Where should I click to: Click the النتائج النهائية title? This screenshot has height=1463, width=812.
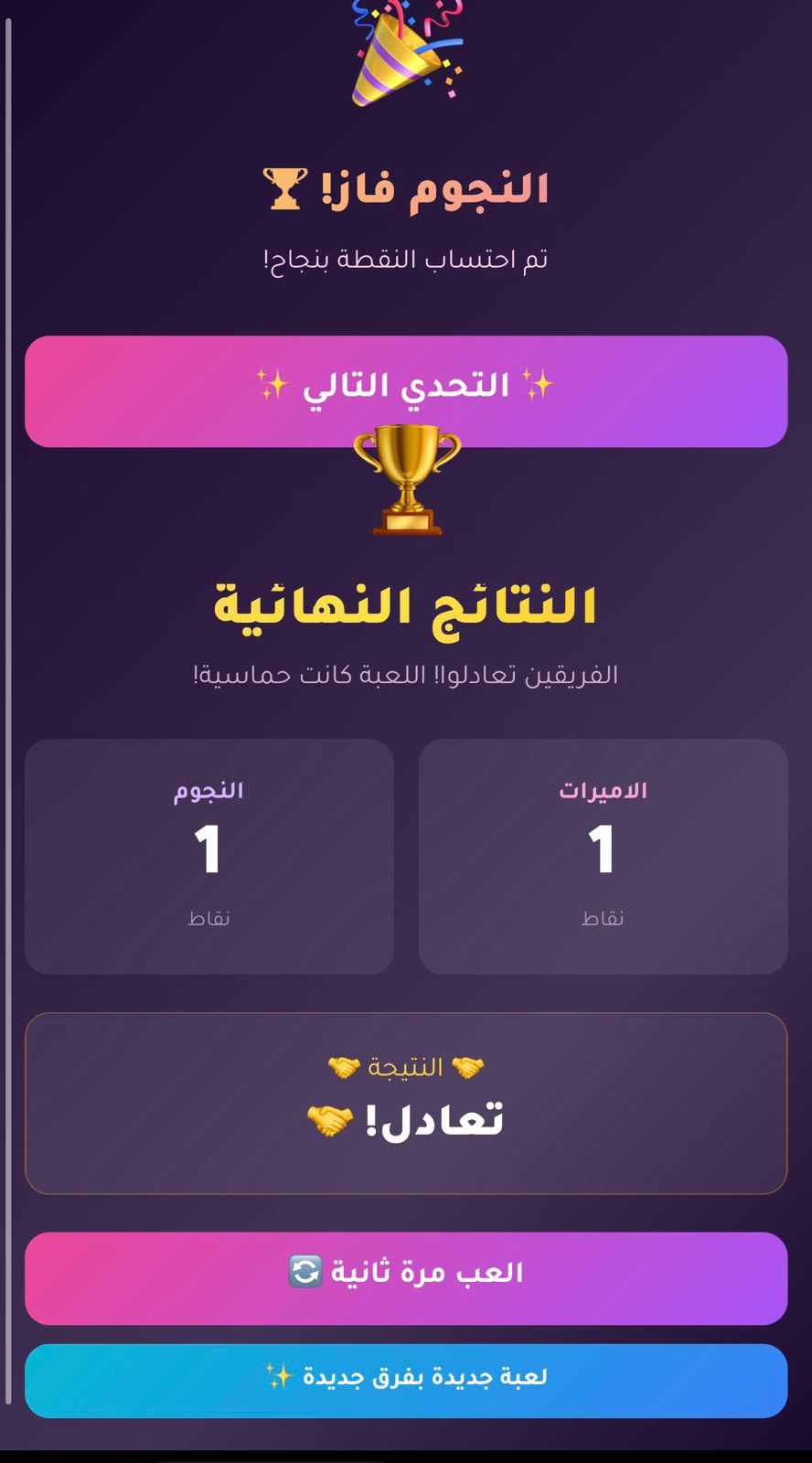pos(406,601)
